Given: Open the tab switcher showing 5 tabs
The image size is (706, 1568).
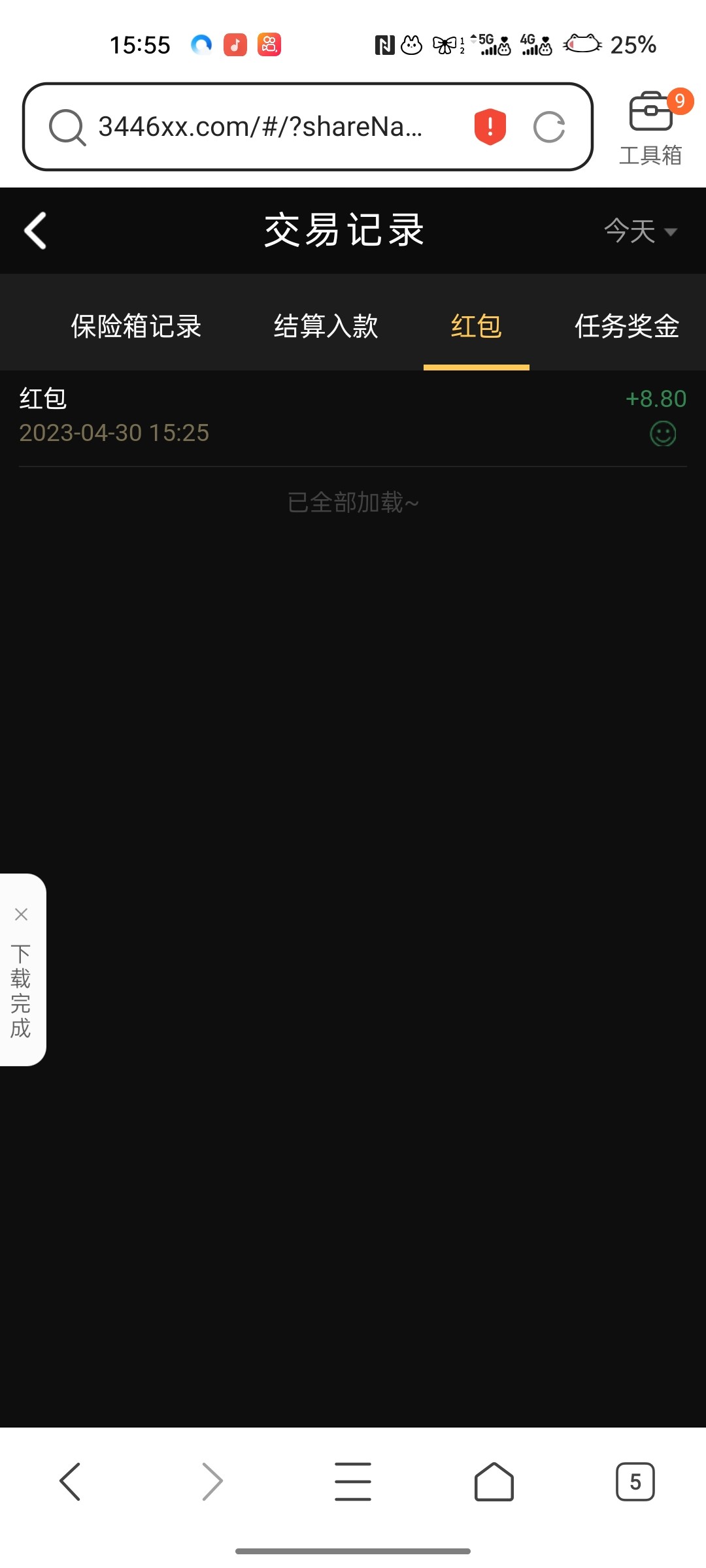Looking at the screenshot, I should (x=635, y=1481).
